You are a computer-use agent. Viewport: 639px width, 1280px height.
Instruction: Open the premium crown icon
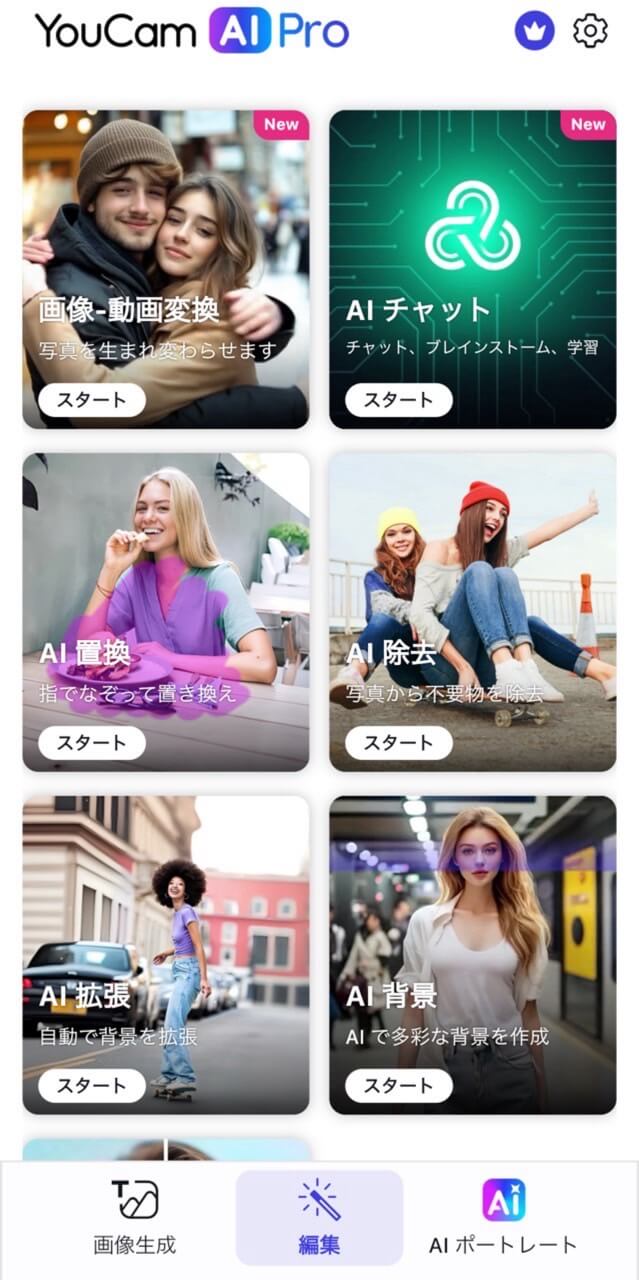pos(535,32)
